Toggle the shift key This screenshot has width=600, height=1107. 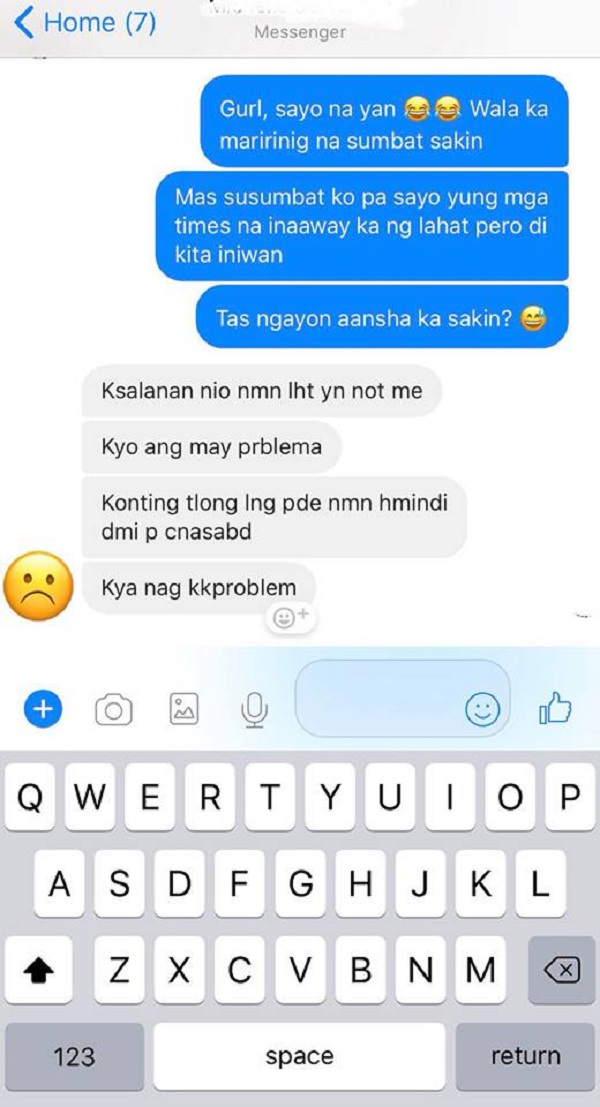pos(38,969)
